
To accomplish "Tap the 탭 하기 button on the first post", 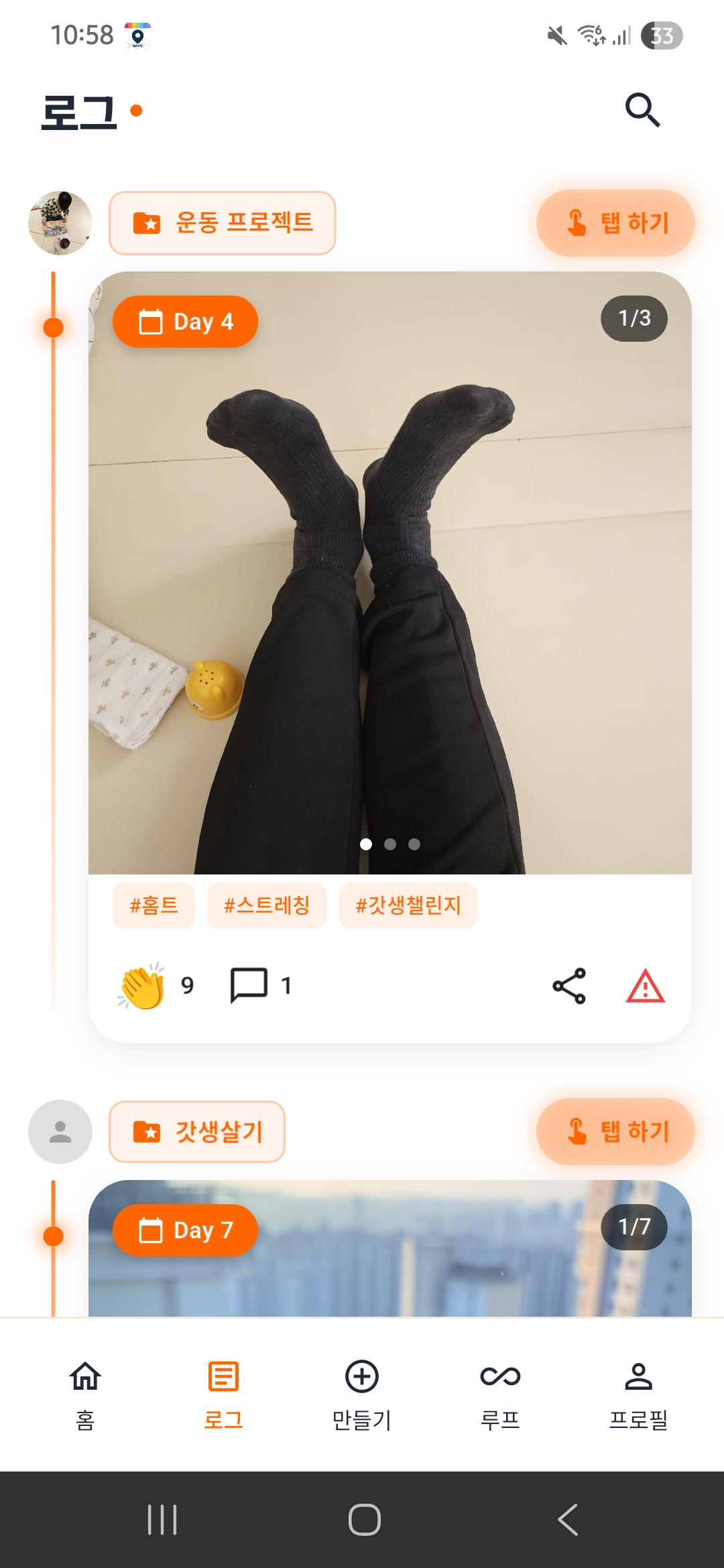I will [614, 222].
